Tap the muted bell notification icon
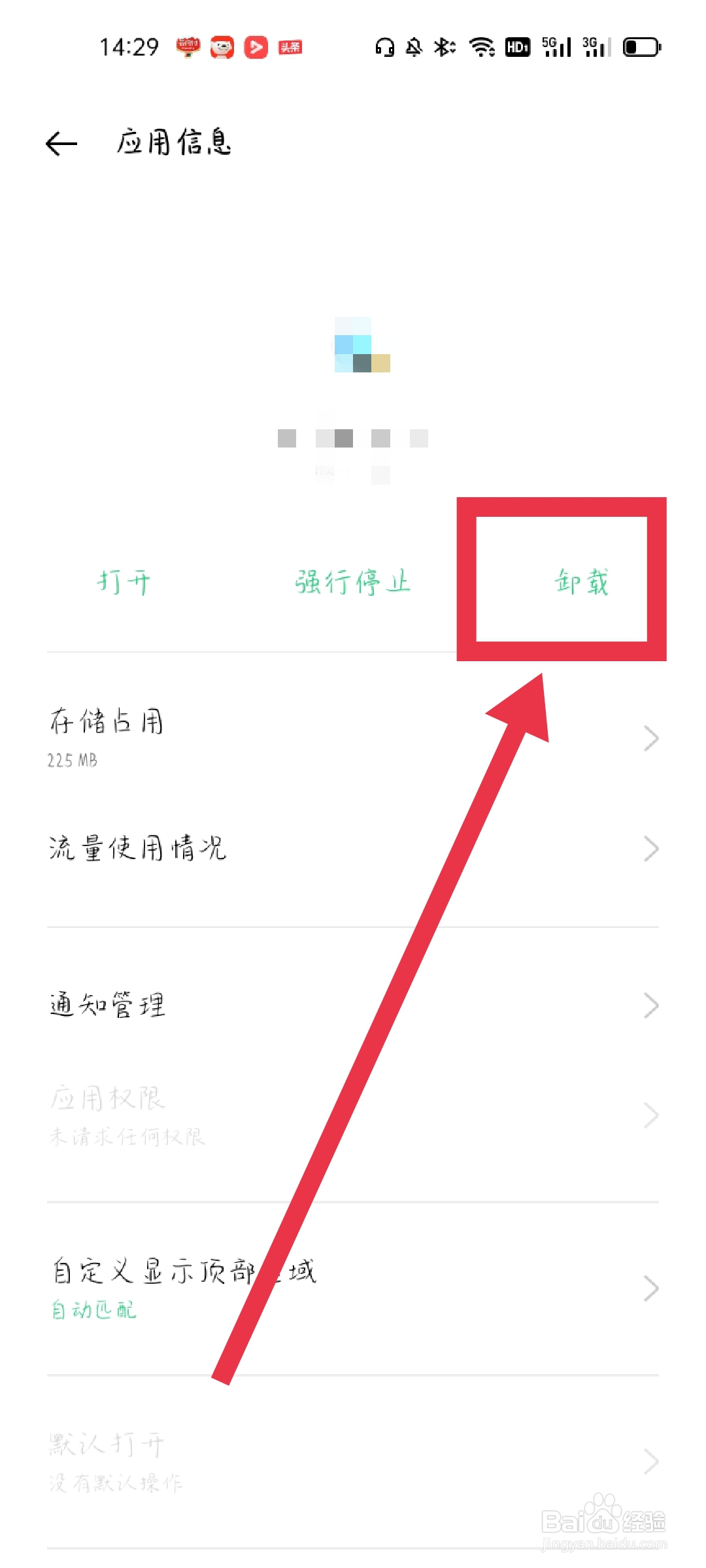 pos(414,47)
